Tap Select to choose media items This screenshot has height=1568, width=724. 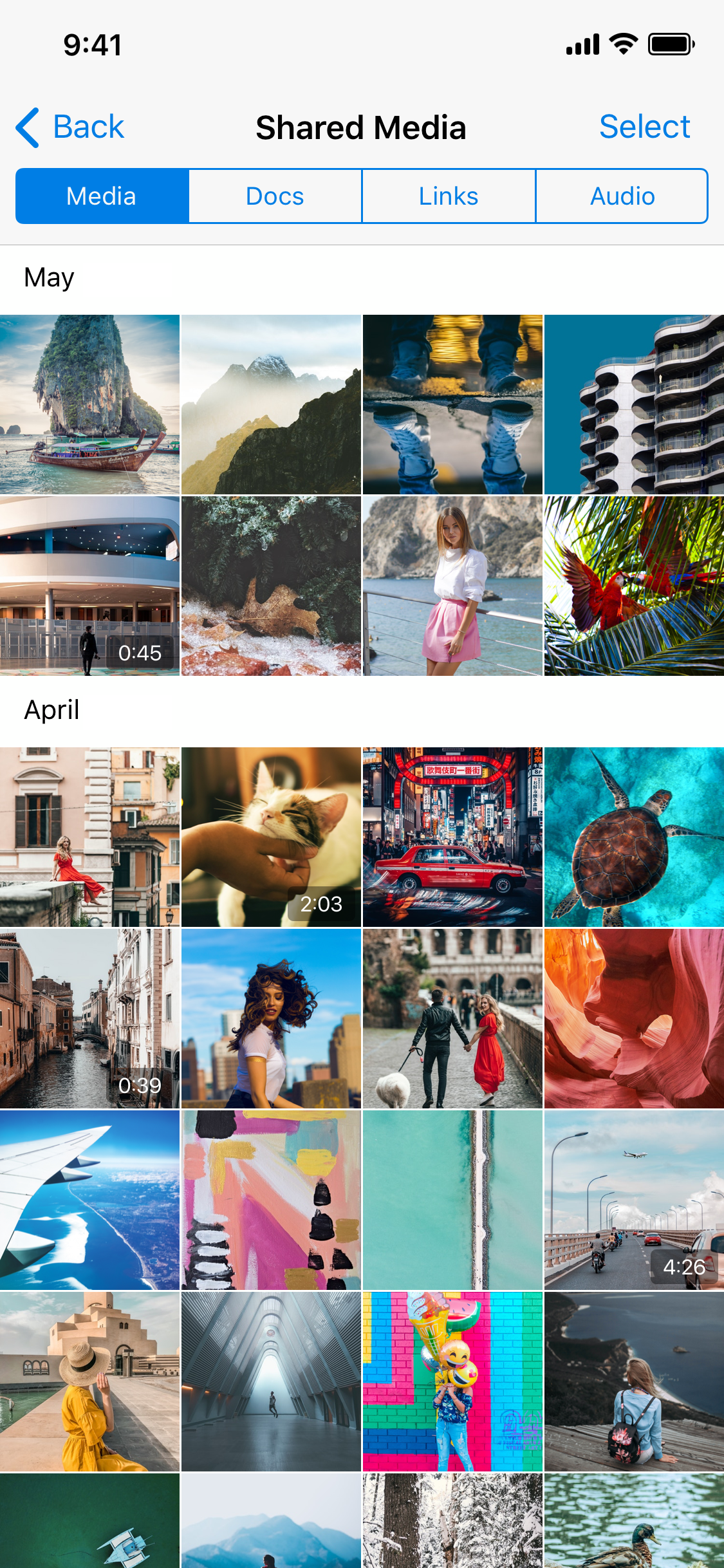pyautogui.click(x=644, y=127)
